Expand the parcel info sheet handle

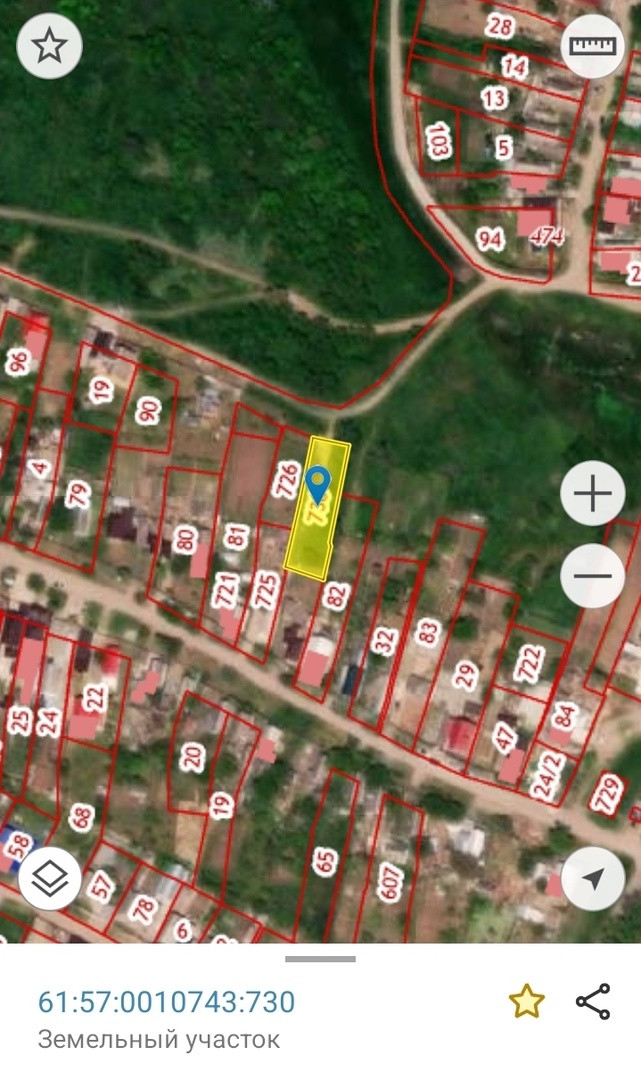tap(320, 959)
